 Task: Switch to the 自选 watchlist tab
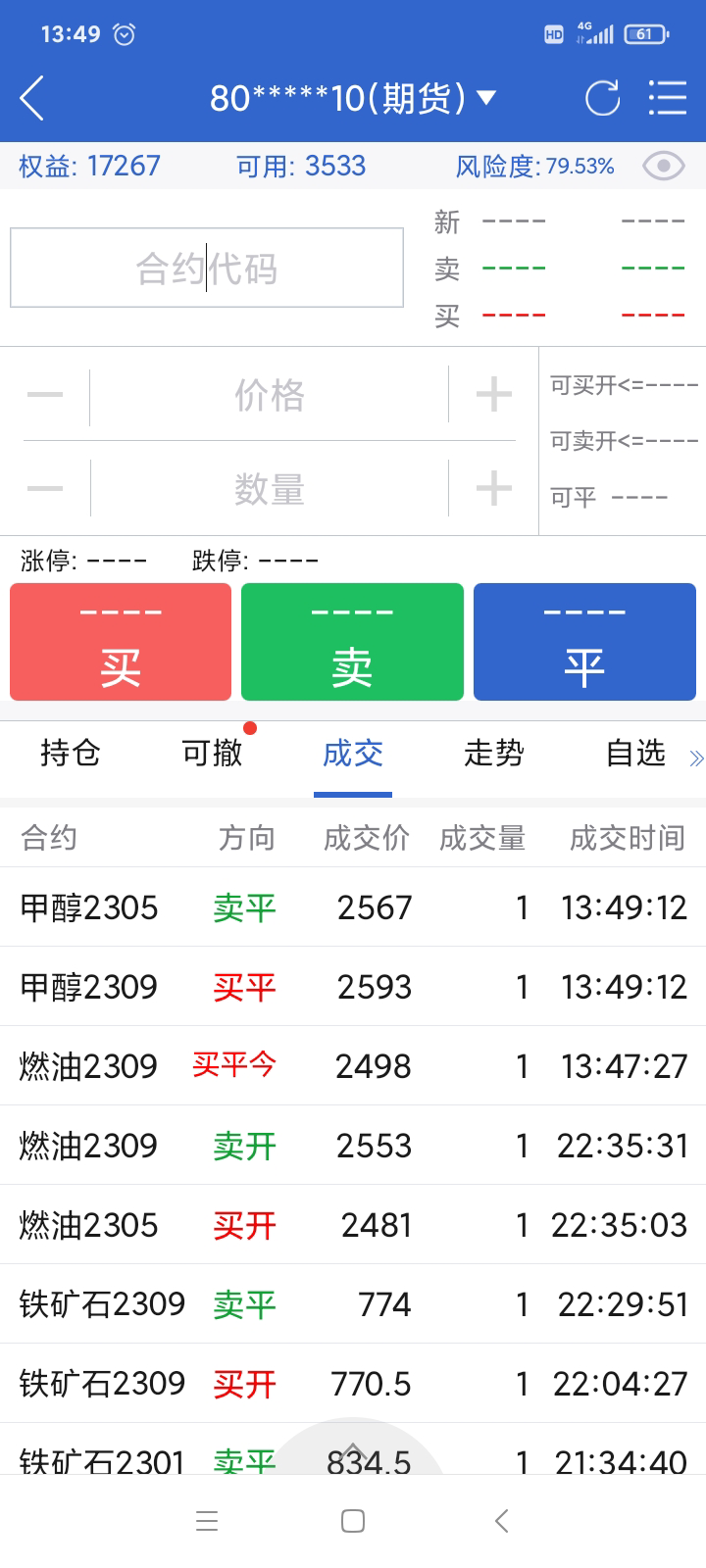point(635,754)
